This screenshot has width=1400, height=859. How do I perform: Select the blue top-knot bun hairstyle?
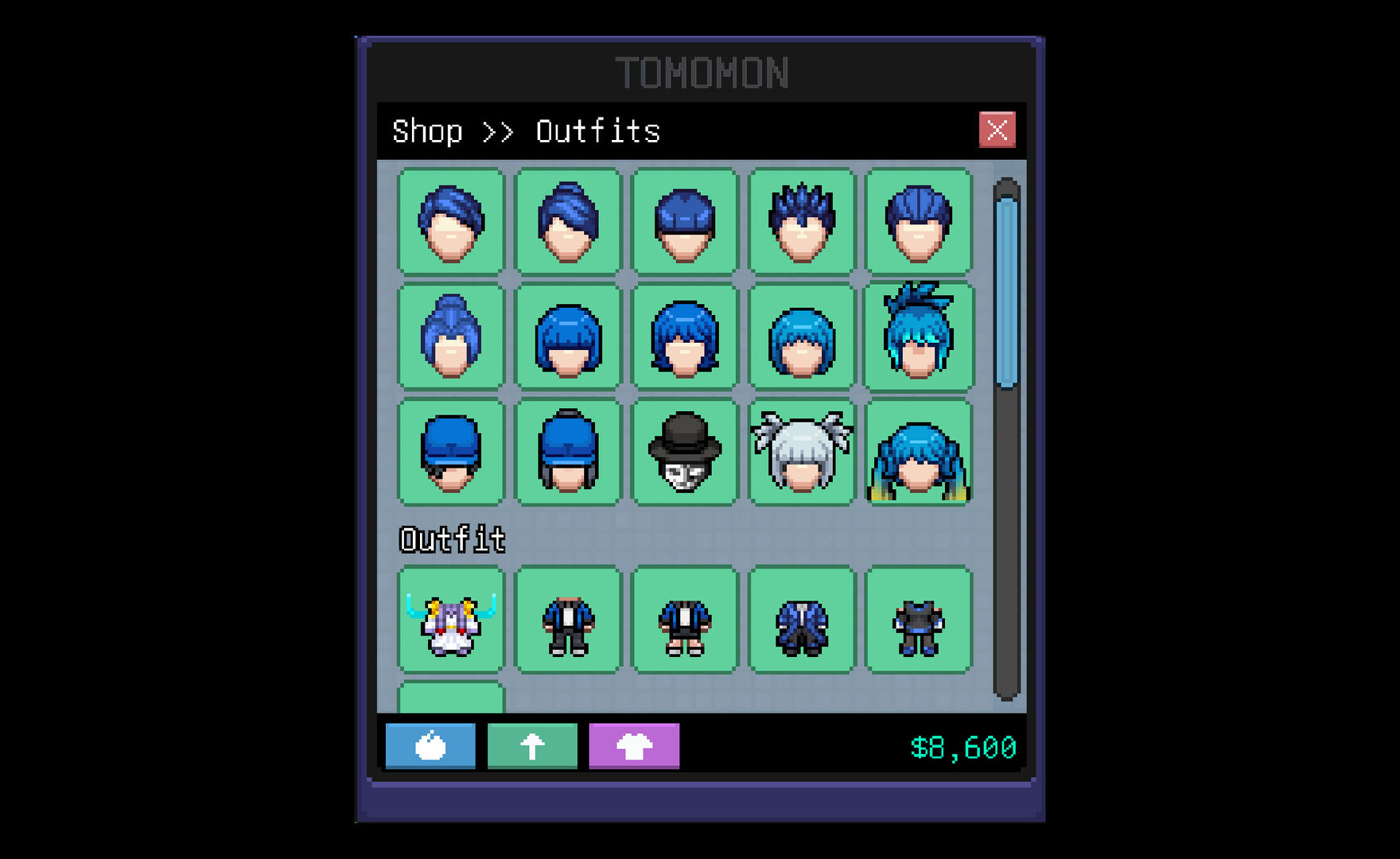coord(451,337)
